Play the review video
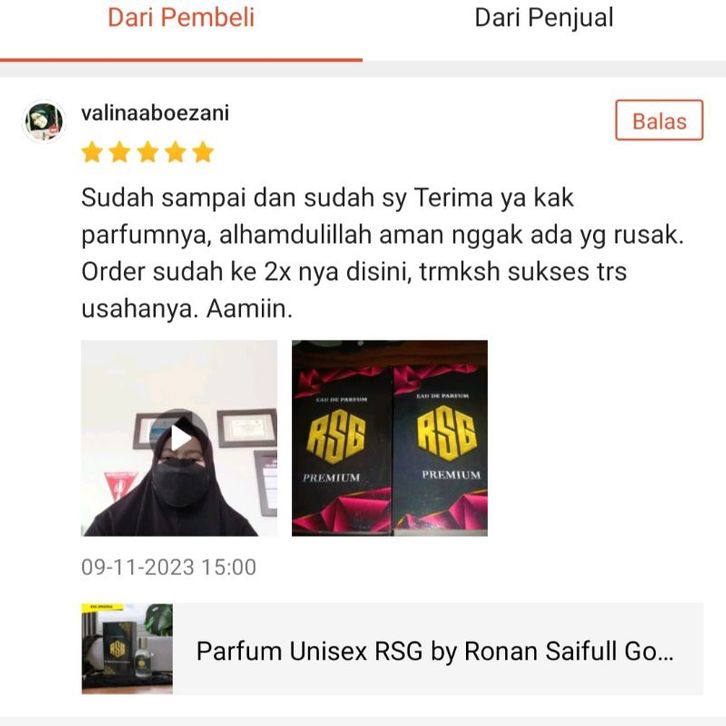This screenshot has height=726, width=726. [x=179, y=438]
